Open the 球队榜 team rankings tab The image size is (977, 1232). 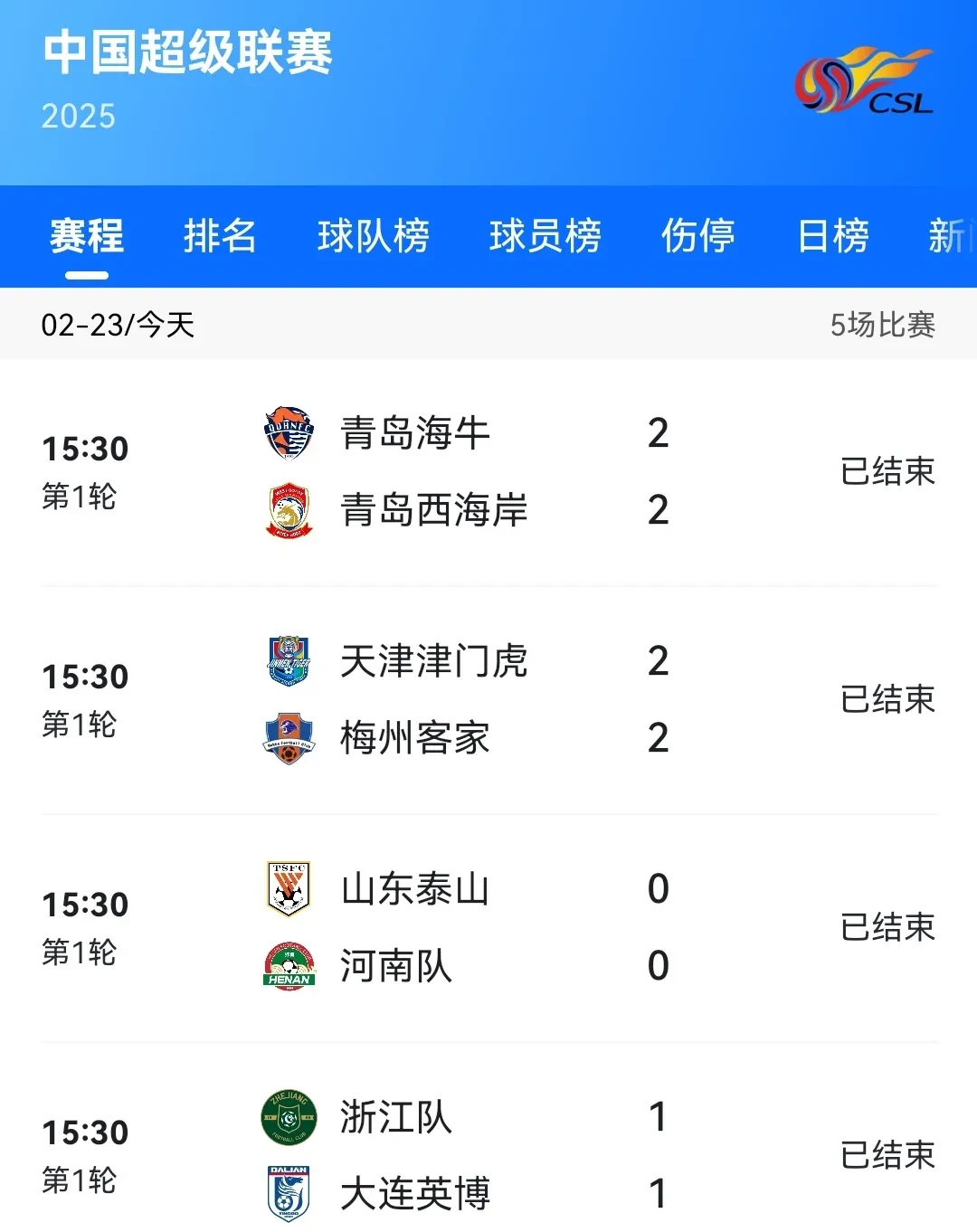point(375,236)
